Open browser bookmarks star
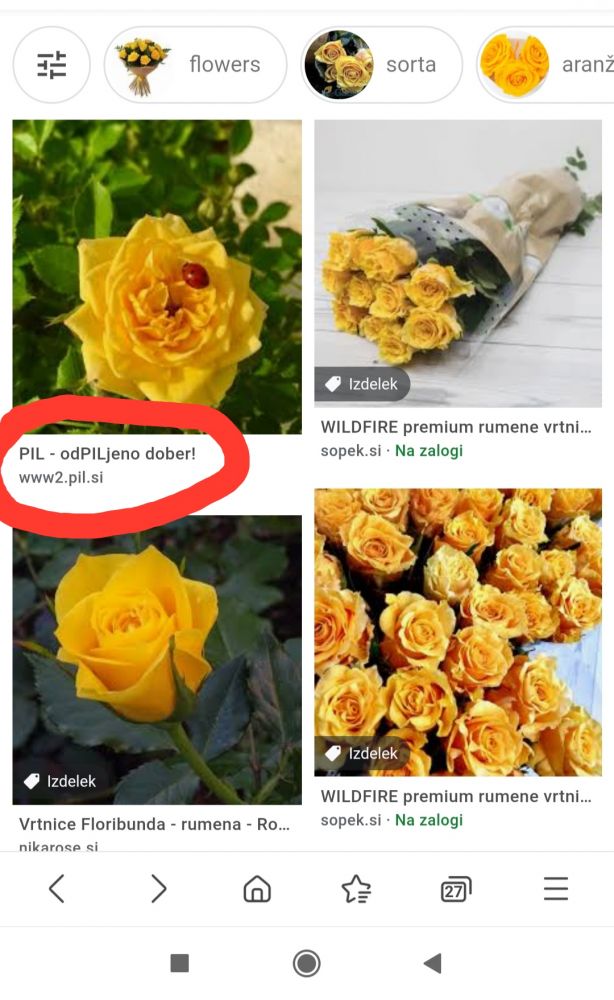 356,888
